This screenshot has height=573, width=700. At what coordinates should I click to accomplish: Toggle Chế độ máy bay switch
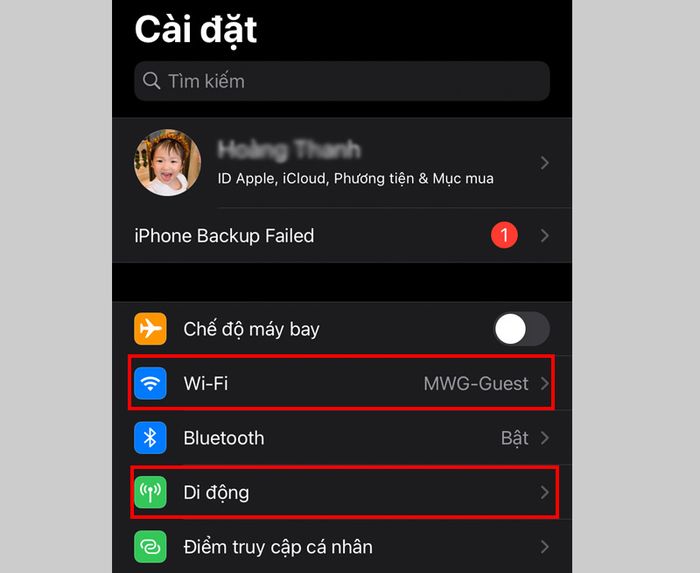pos(521,329)
